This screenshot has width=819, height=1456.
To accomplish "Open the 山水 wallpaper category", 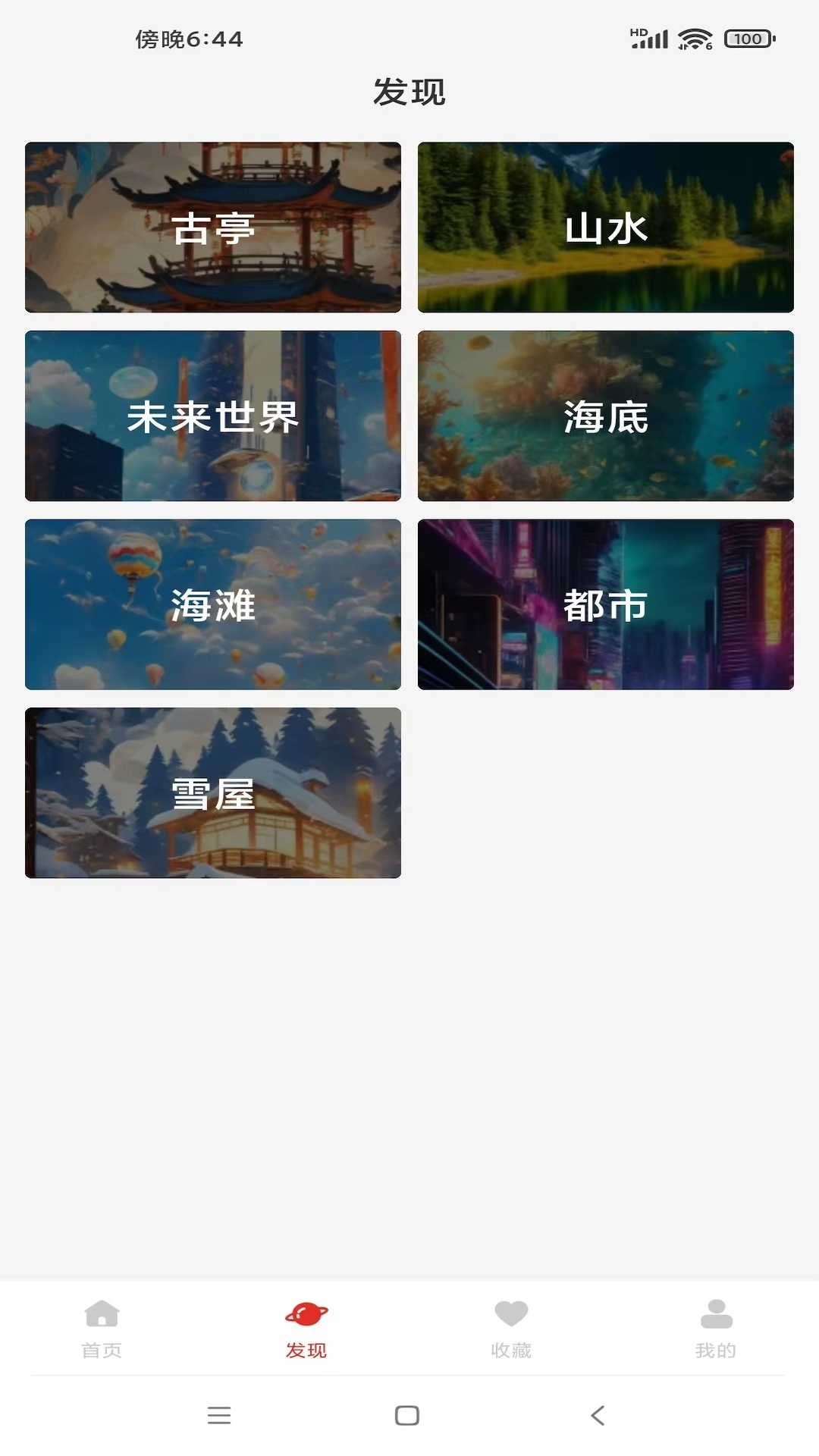I will (605, 226).
